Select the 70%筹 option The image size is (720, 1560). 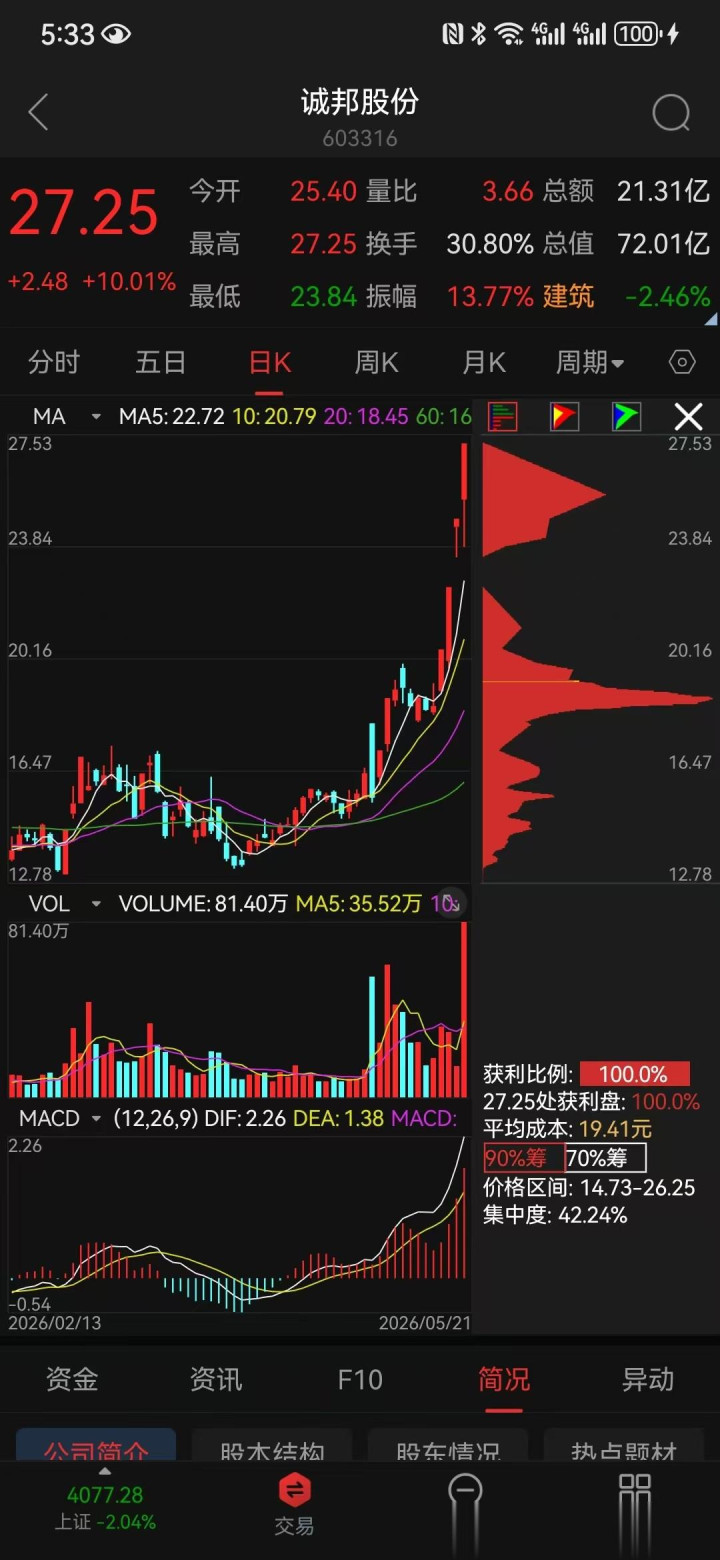[605, 1158]
